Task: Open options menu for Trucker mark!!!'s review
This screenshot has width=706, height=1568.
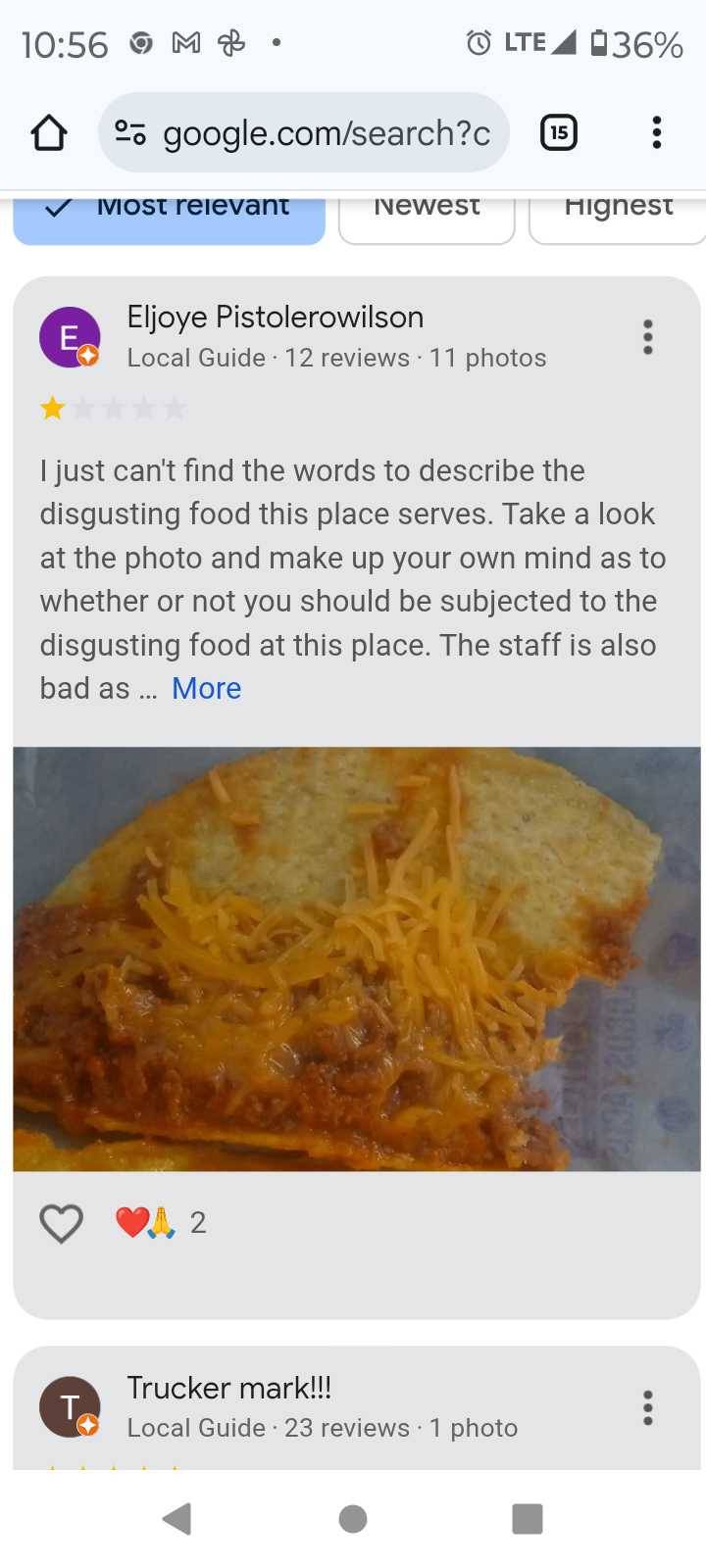Action: tap(647, 1407)
